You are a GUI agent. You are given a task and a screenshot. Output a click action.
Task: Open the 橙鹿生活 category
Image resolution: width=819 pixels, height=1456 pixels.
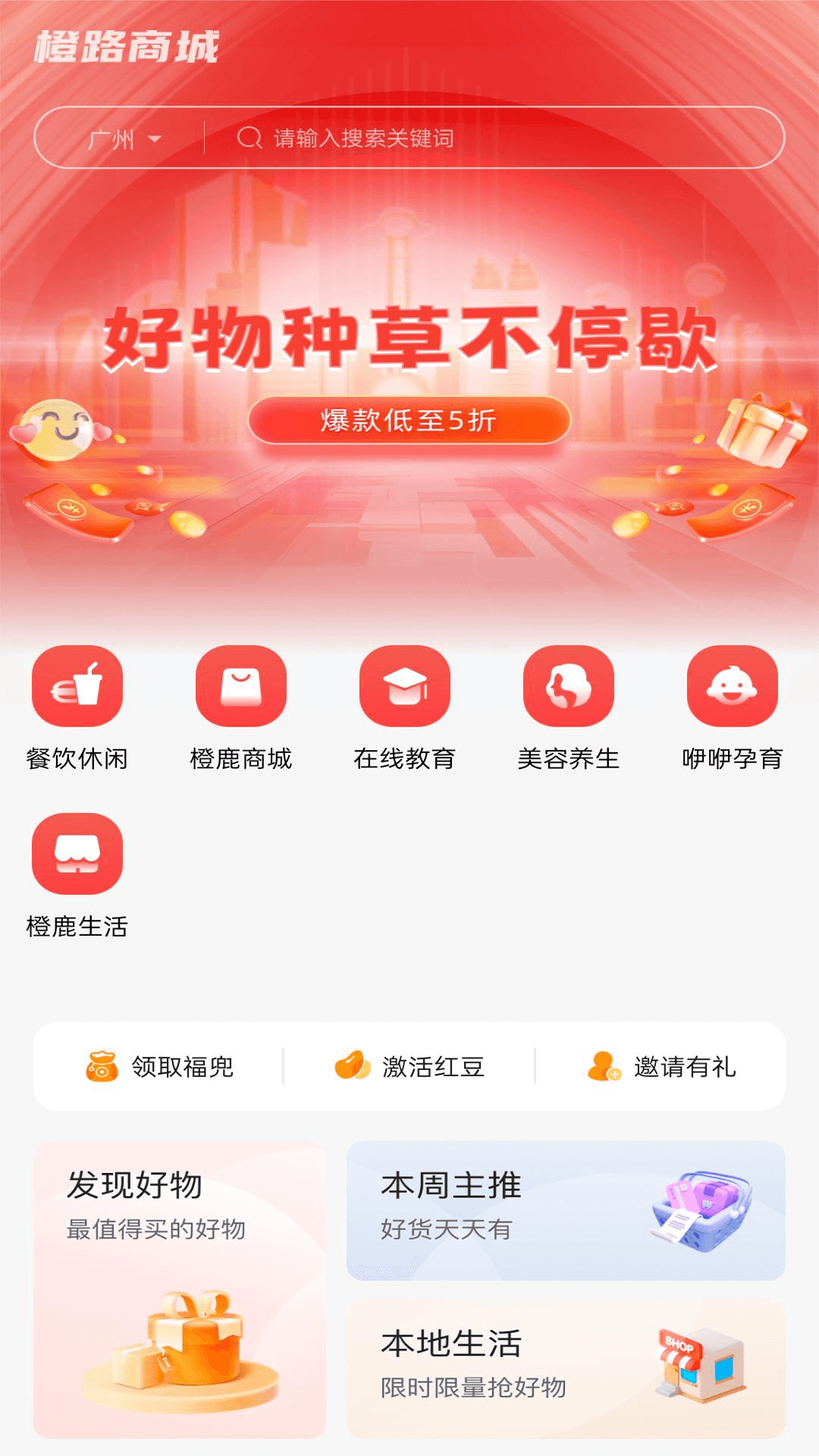[77, 875]
